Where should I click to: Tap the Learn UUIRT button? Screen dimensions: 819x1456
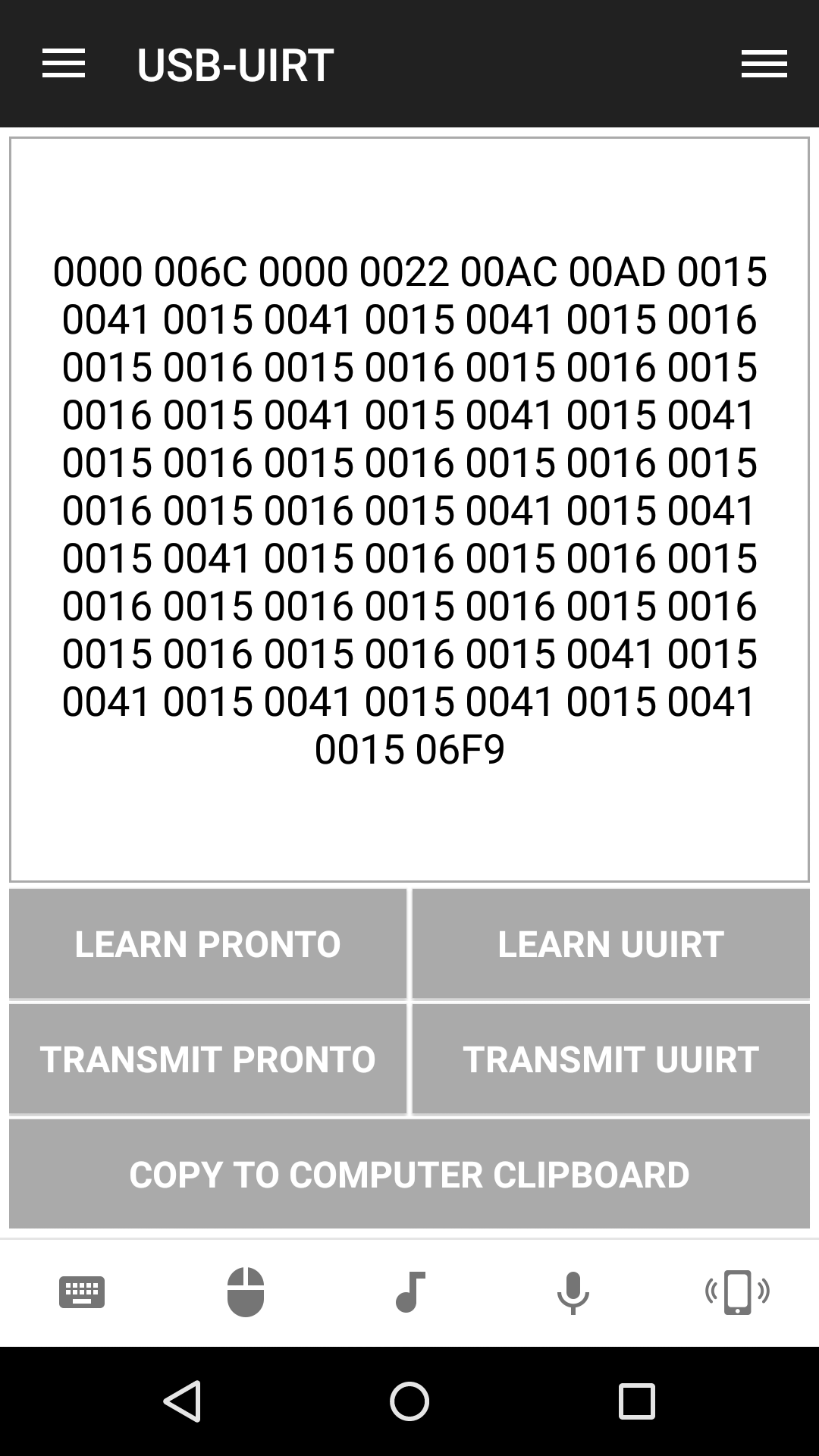pyautogui.click(x=611, y=944)
